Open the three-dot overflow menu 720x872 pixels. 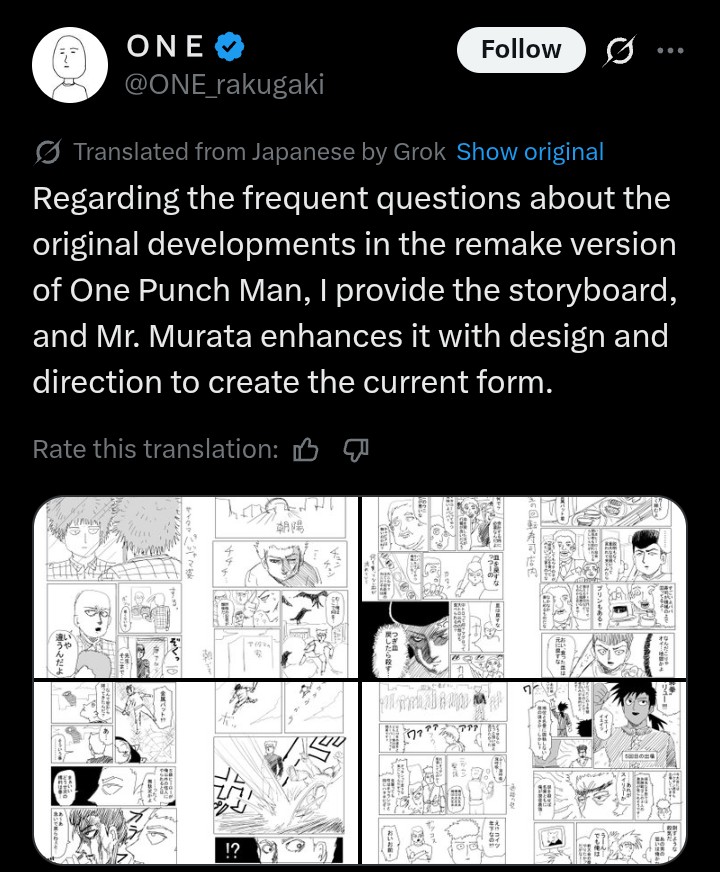669,50
